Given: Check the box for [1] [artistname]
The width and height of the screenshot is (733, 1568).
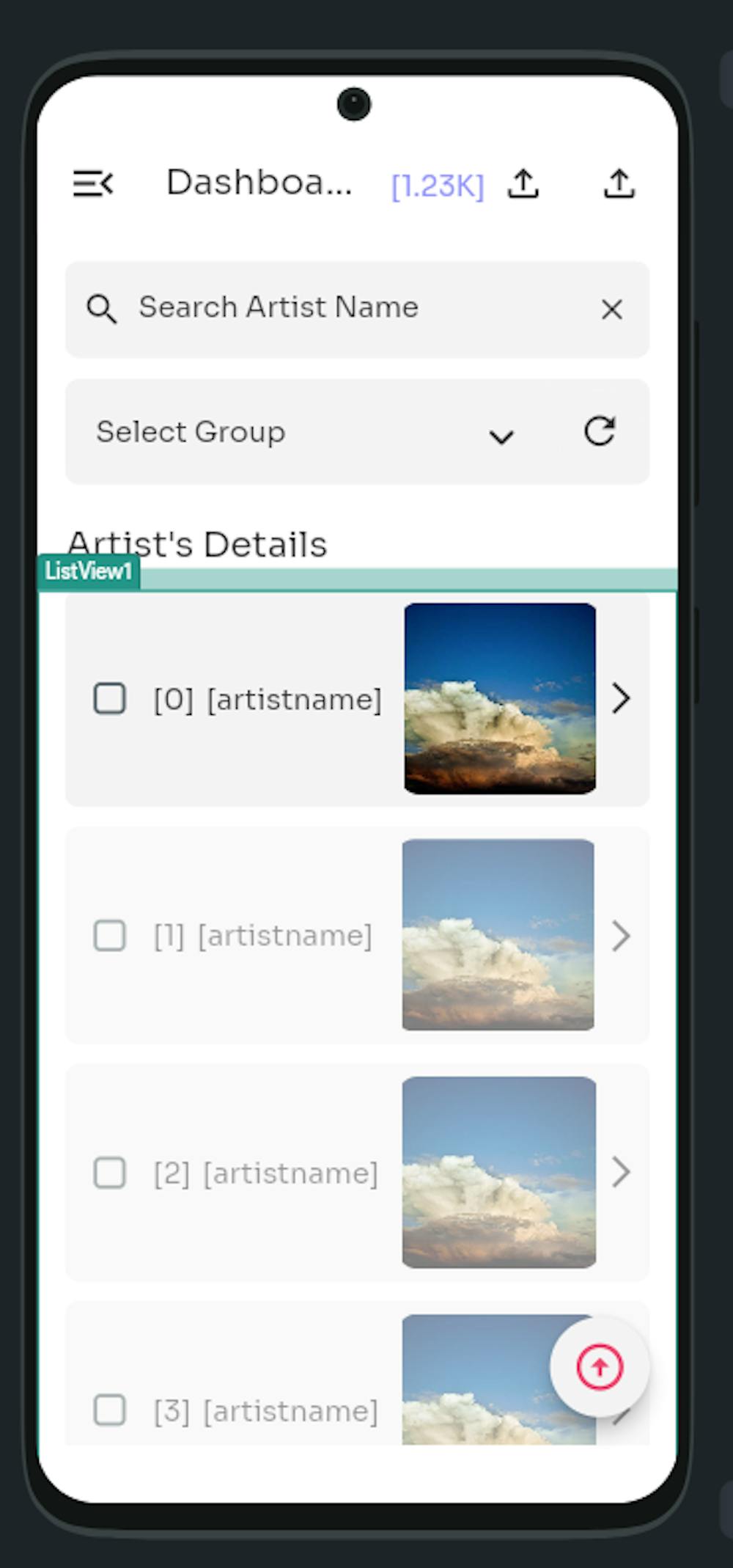Looking at the screenshot, I should (110, 936).
